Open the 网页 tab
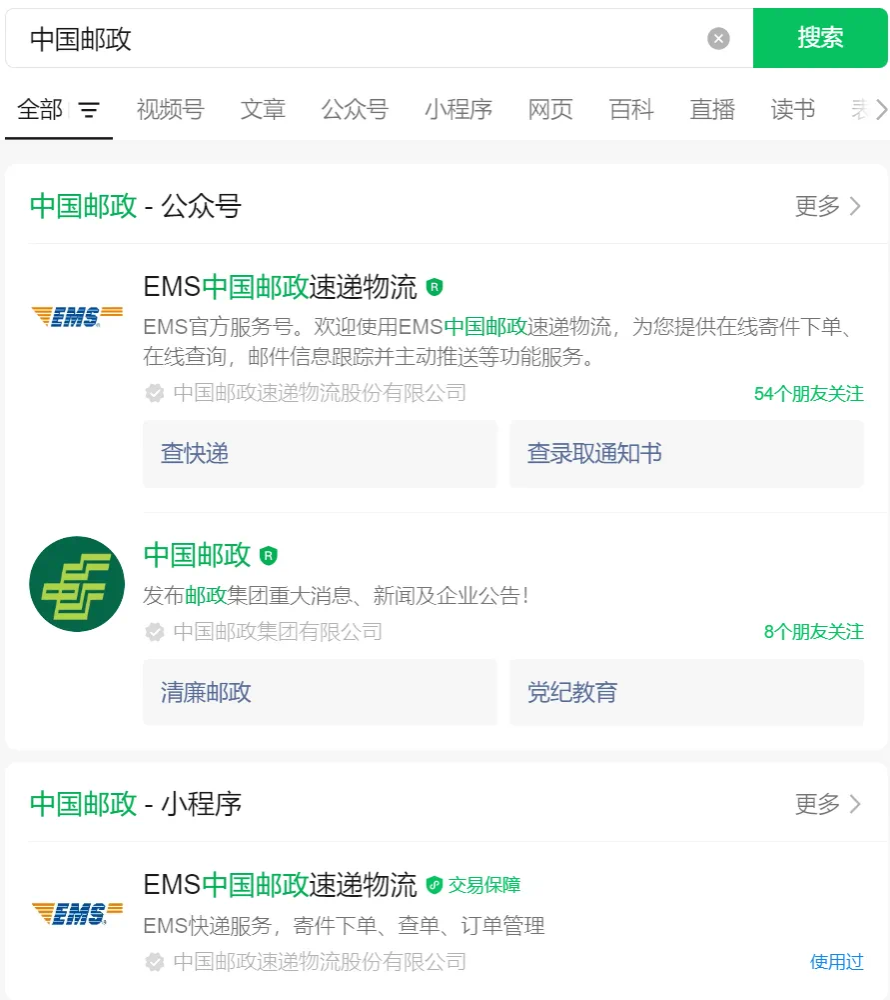Screen dimensions: 890x1000 (x=551, y=110)
